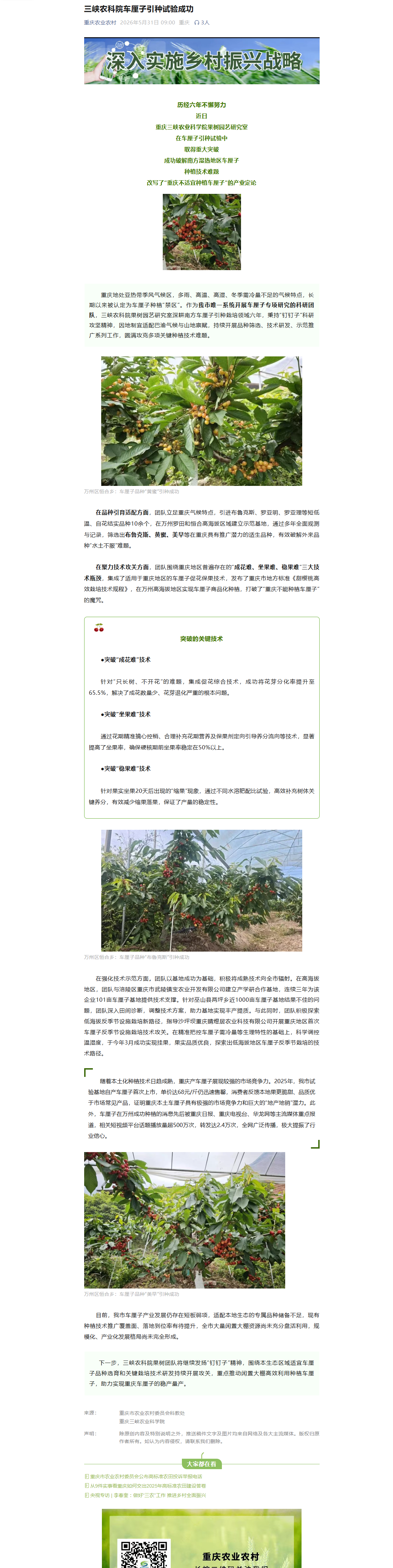Open the link about 高标准农田投诉举报电话
Image resolution: width=393 pixels, height=1568 pixels.
point(144,1477)
